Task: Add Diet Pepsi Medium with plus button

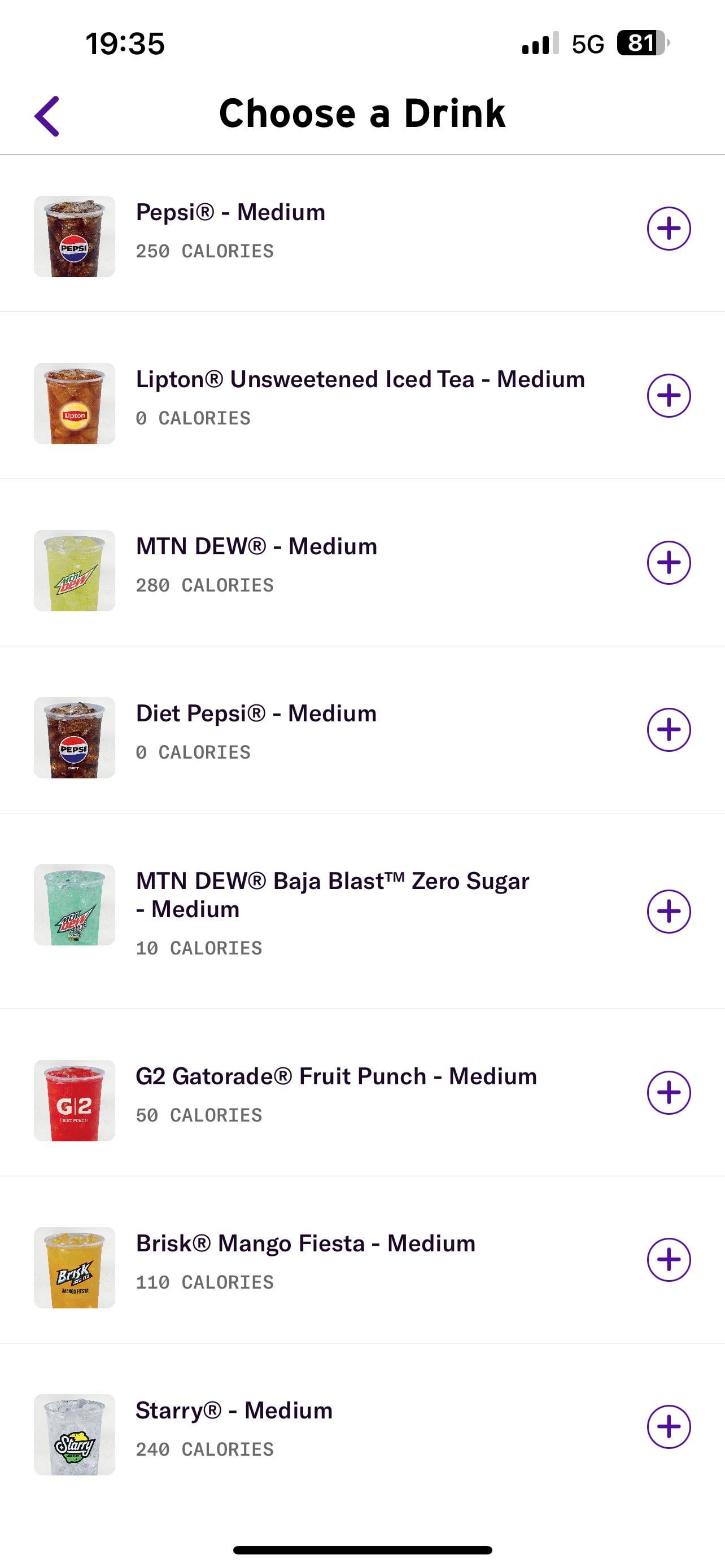Action: (669, 730)
